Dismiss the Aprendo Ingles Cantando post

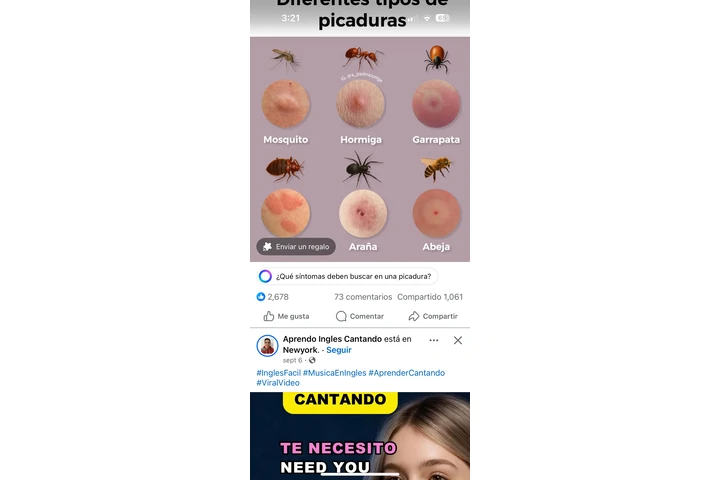click(x=458, y=340)
